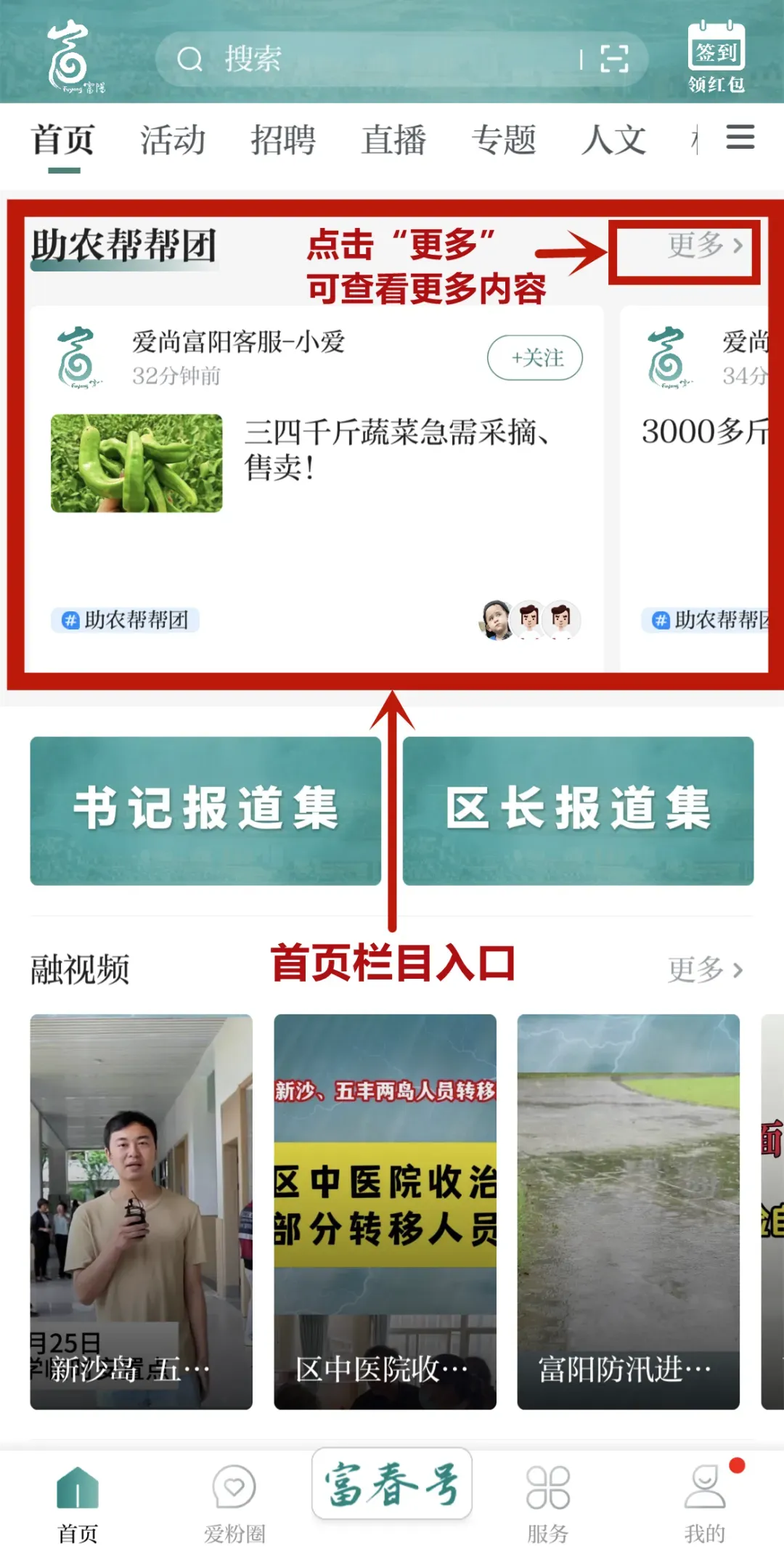784x1564 pixels.
Task: Switch to the 活动 tab
Action: (x=173, y=139)
